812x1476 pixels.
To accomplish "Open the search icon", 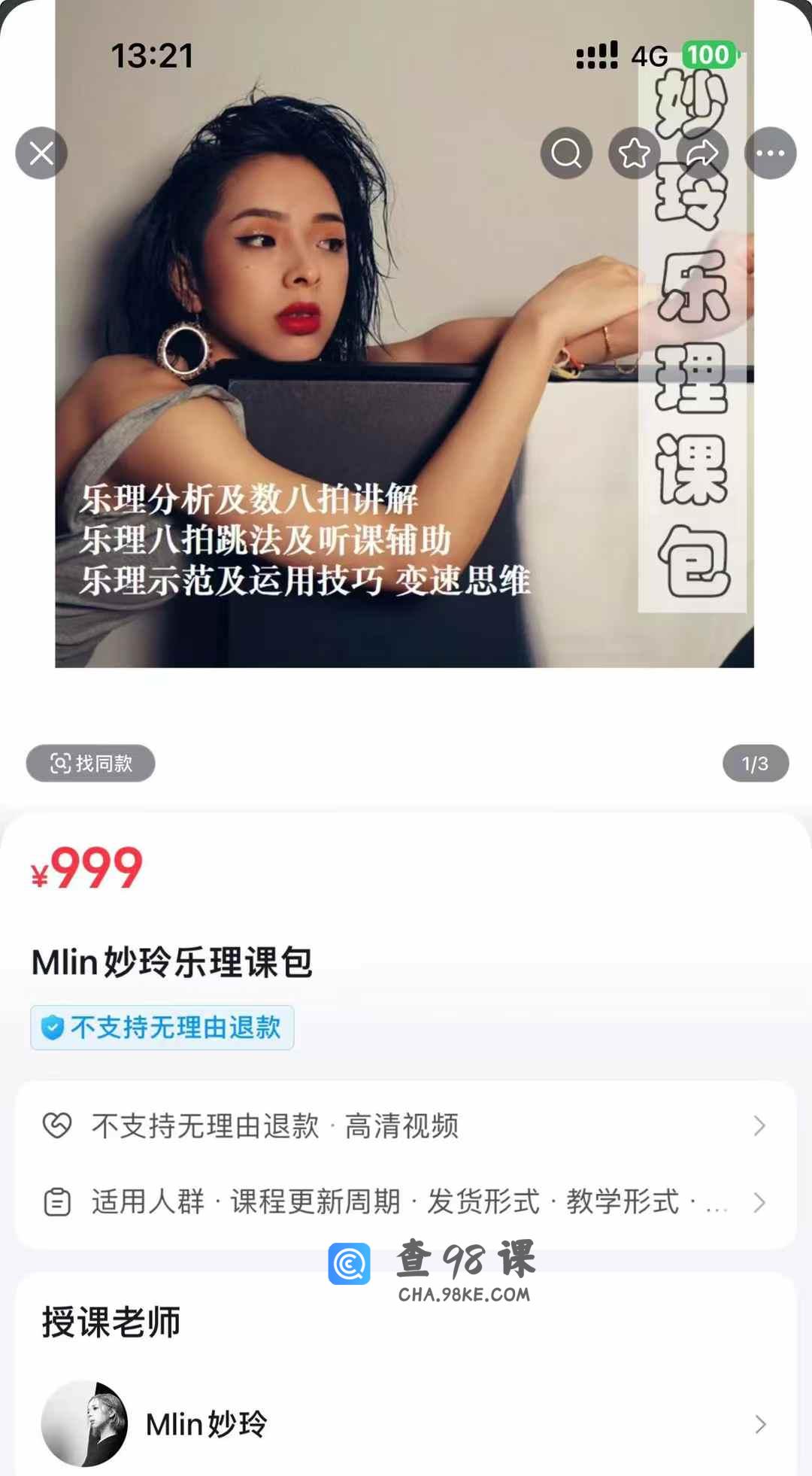I will 566,153.
